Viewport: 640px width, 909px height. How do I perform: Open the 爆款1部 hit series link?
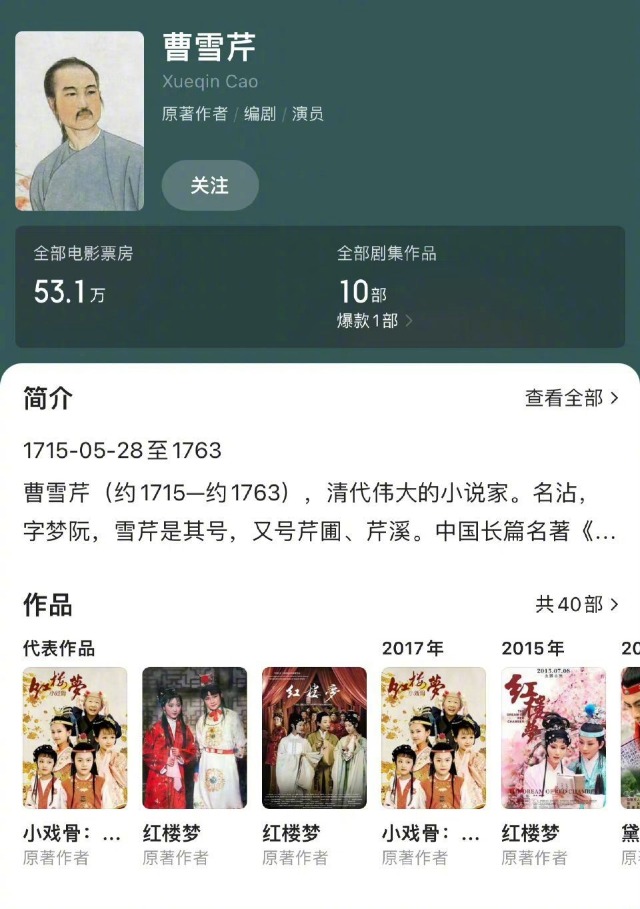pos(374,321)
